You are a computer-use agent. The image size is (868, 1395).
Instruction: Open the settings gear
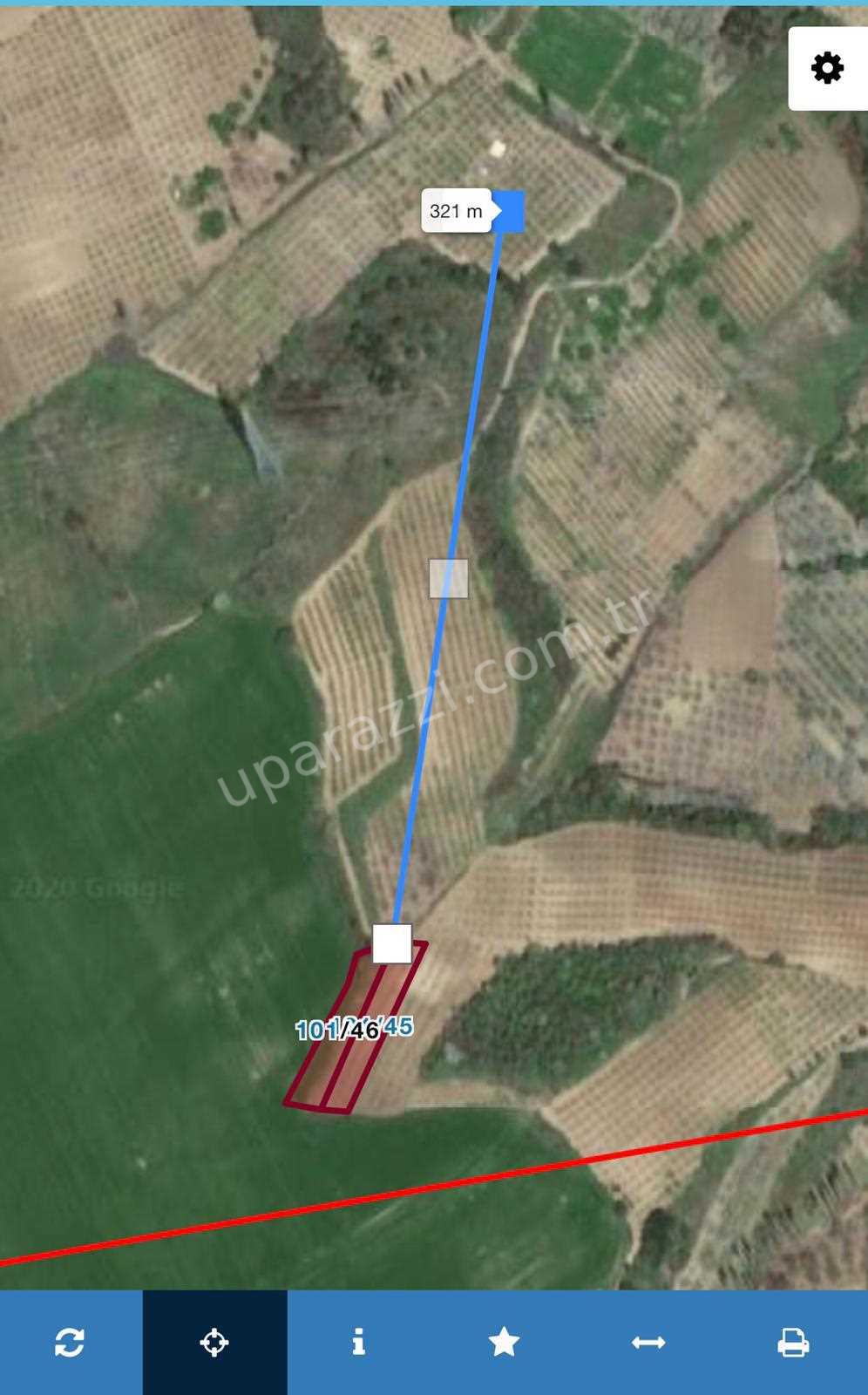click(827, 68)
